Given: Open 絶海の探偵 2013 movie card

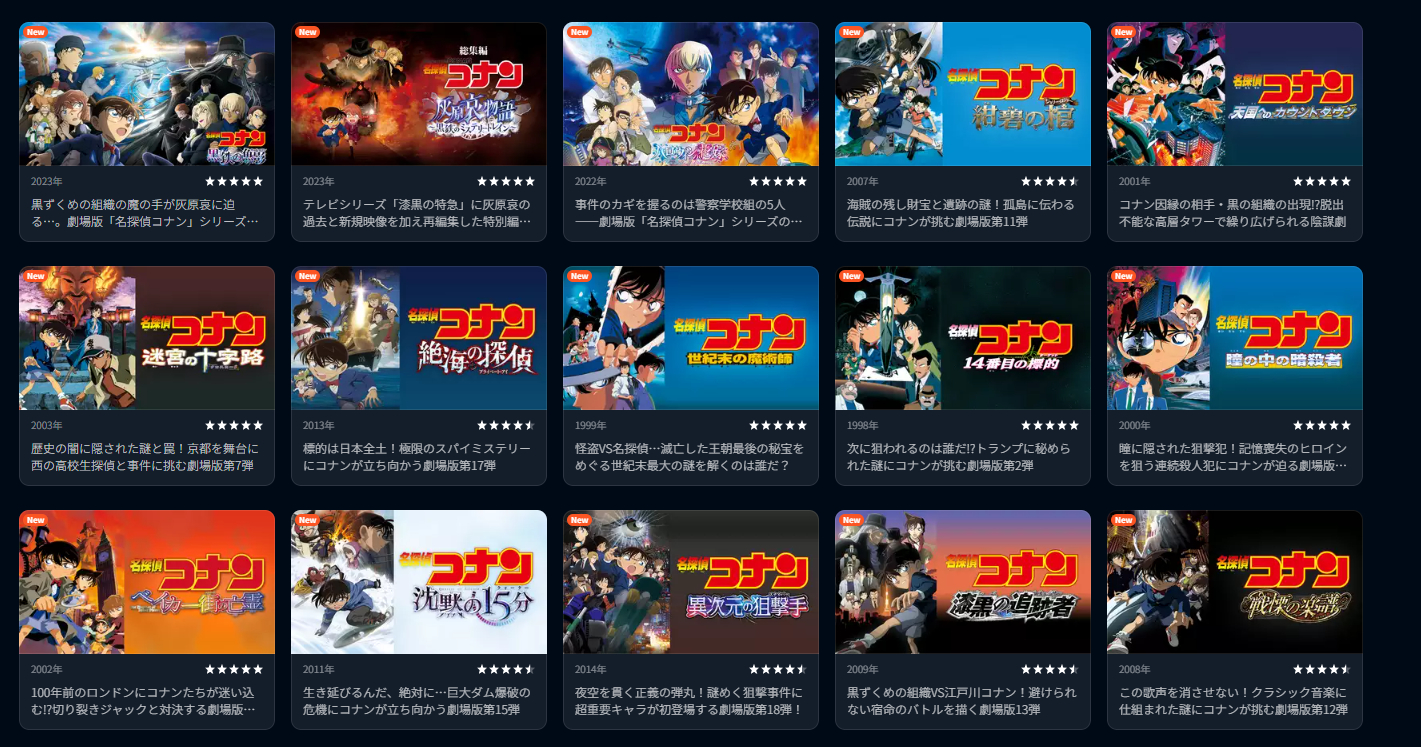Looking at the screenshot, I should click(x=419, y=338).
